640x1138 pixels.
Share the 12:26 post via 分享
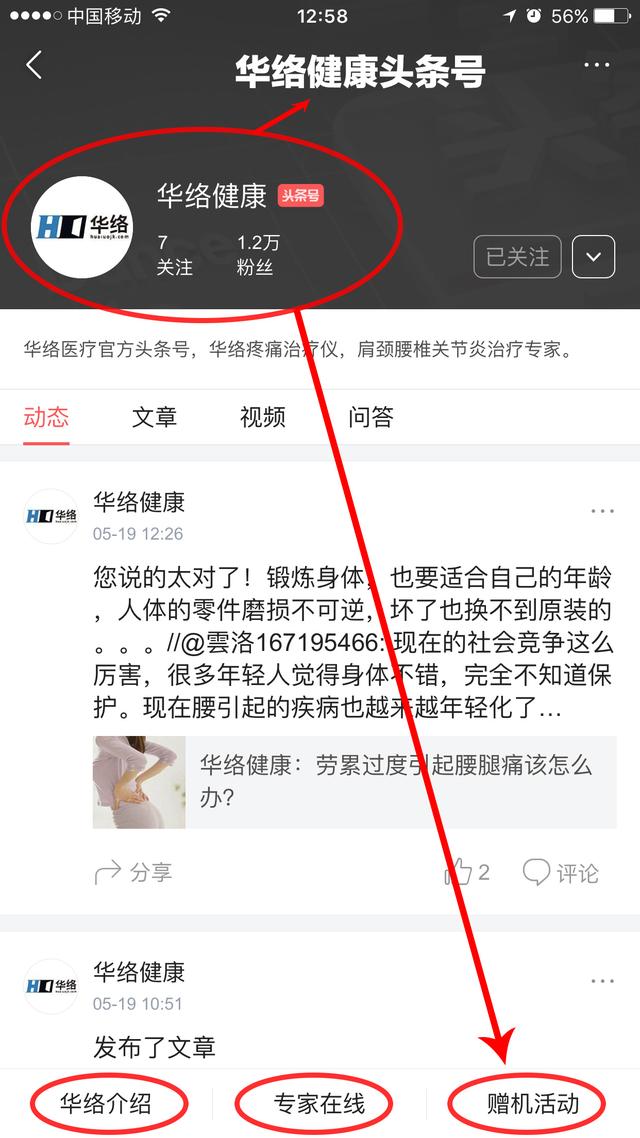coord(133,873)
